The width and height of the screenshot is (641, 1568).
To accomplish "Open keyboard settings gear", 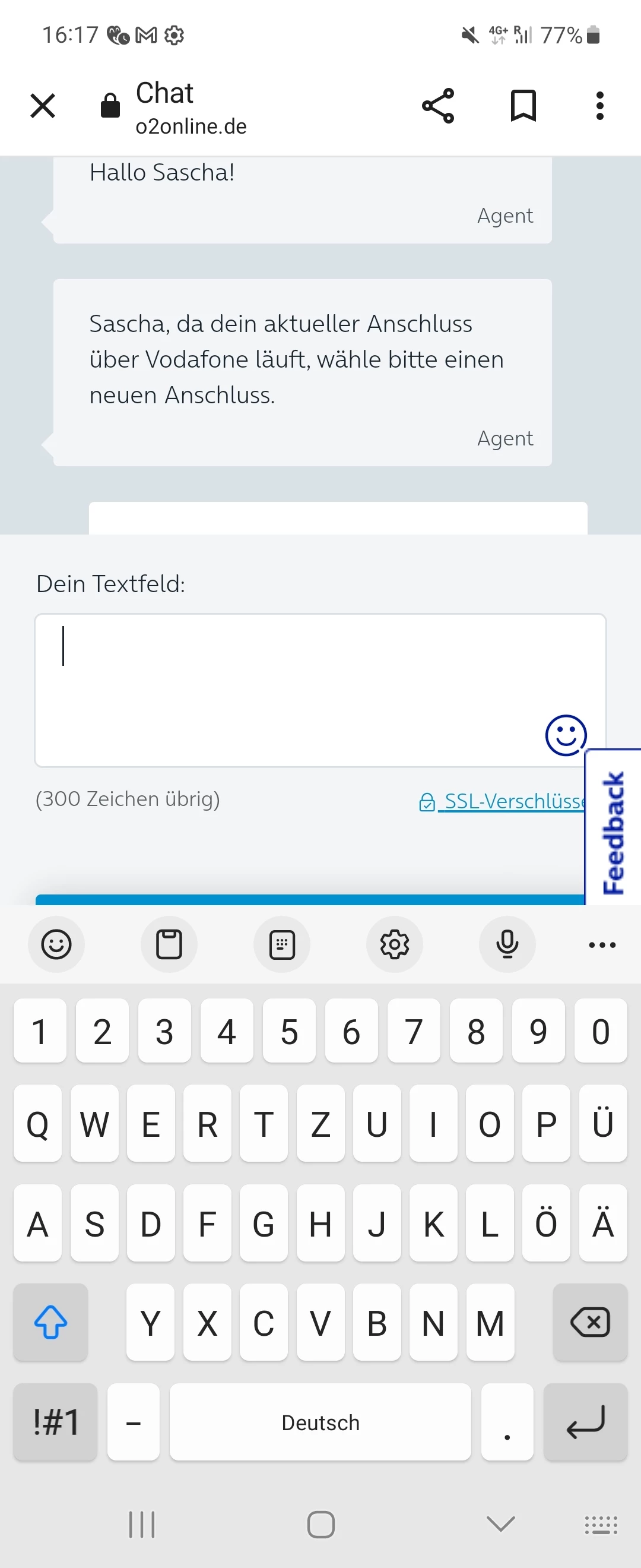I will click(x=394, y=944).
